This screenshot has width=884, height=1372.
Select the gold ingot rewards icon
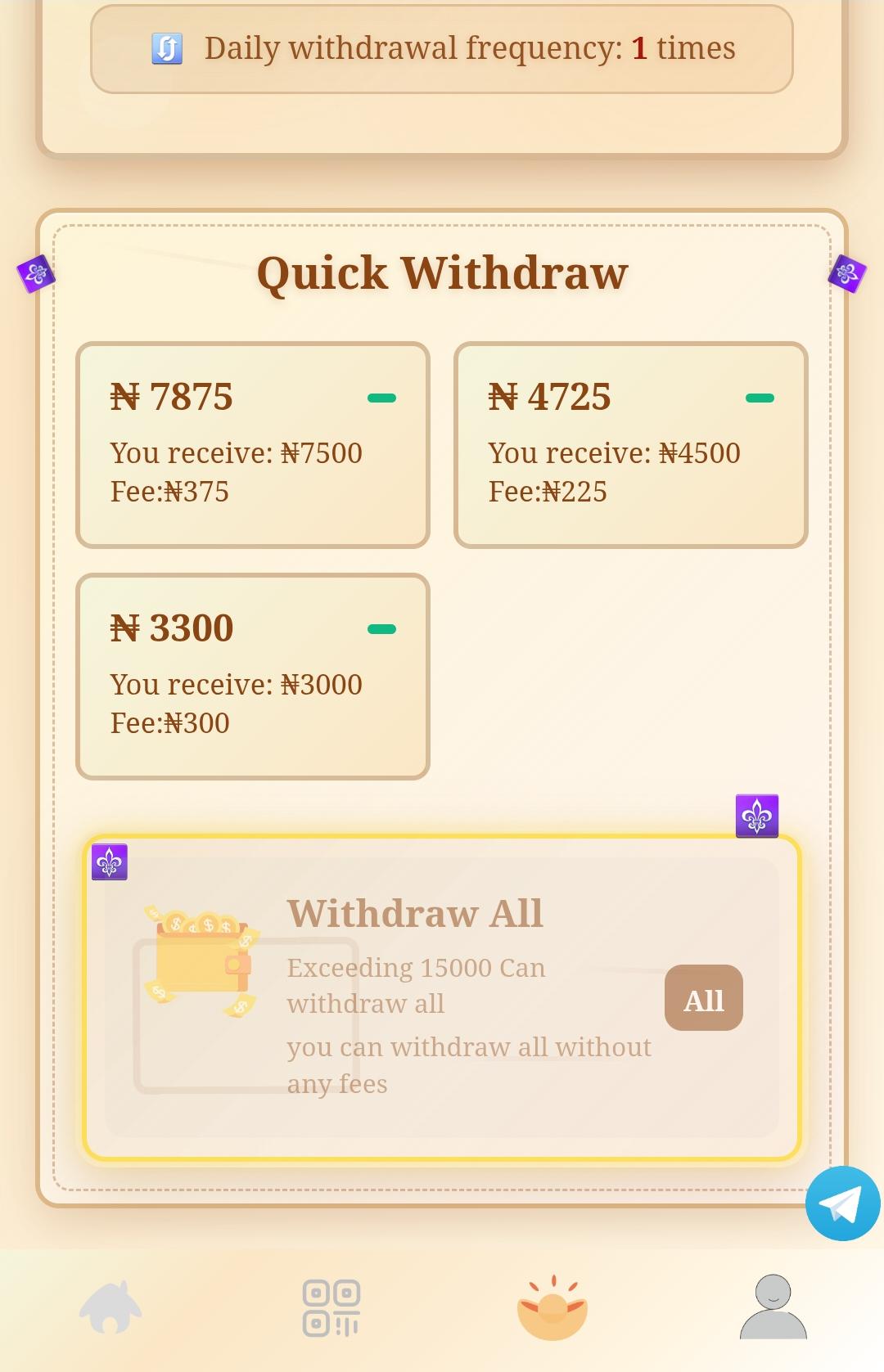[552, 1307]
